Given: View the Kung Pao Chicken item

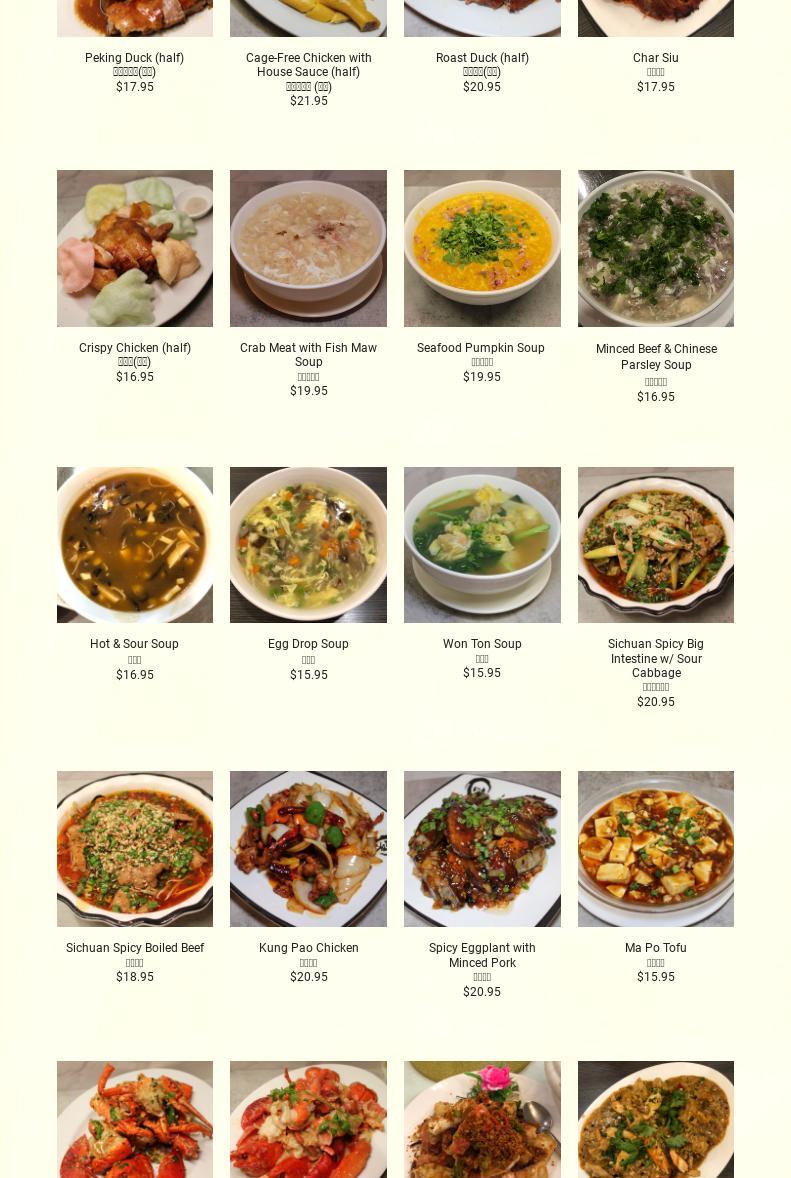Looking at the screenshot, I should coord(308,849).
